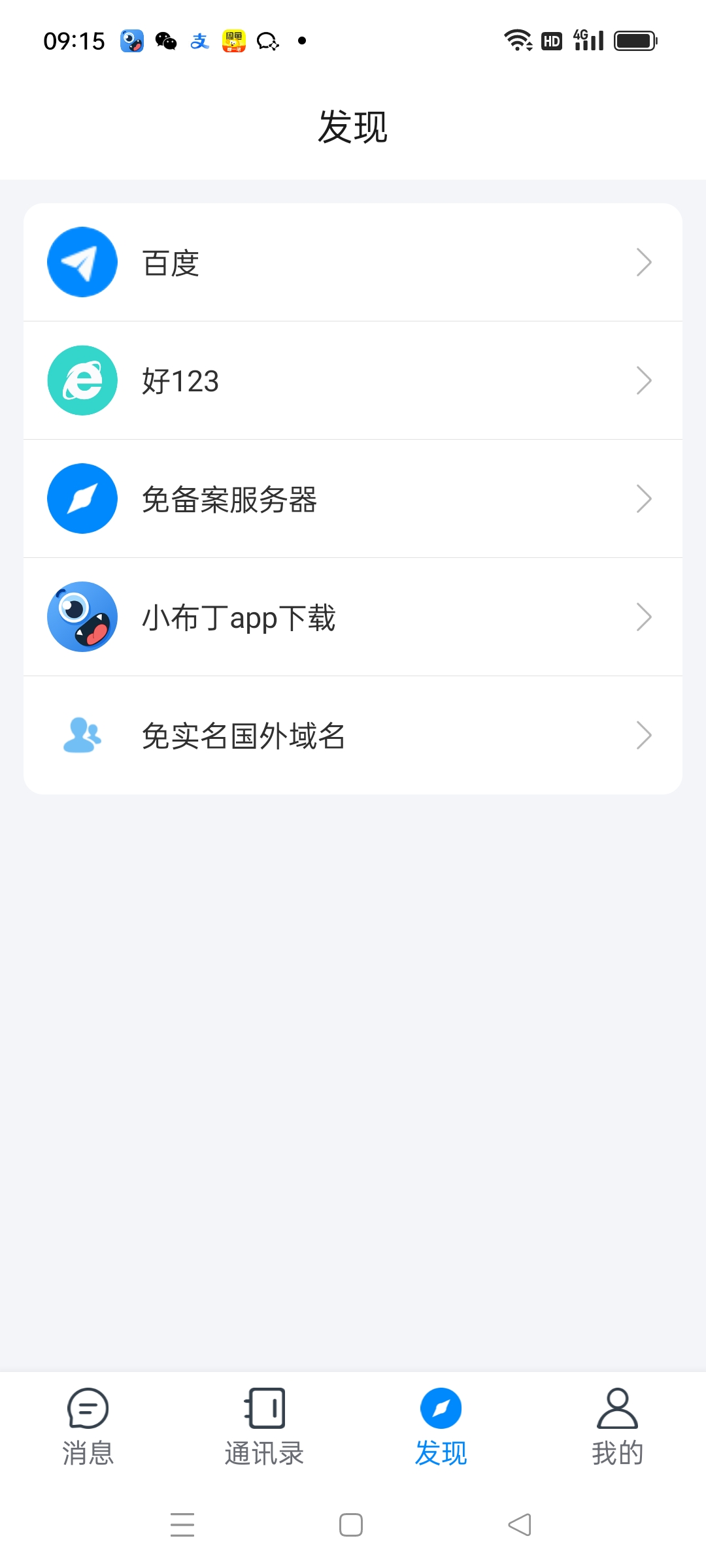Tap the Wi-Fi icon in status bar
Viewport: 706px width, 1568px height.
coord(518,41)
